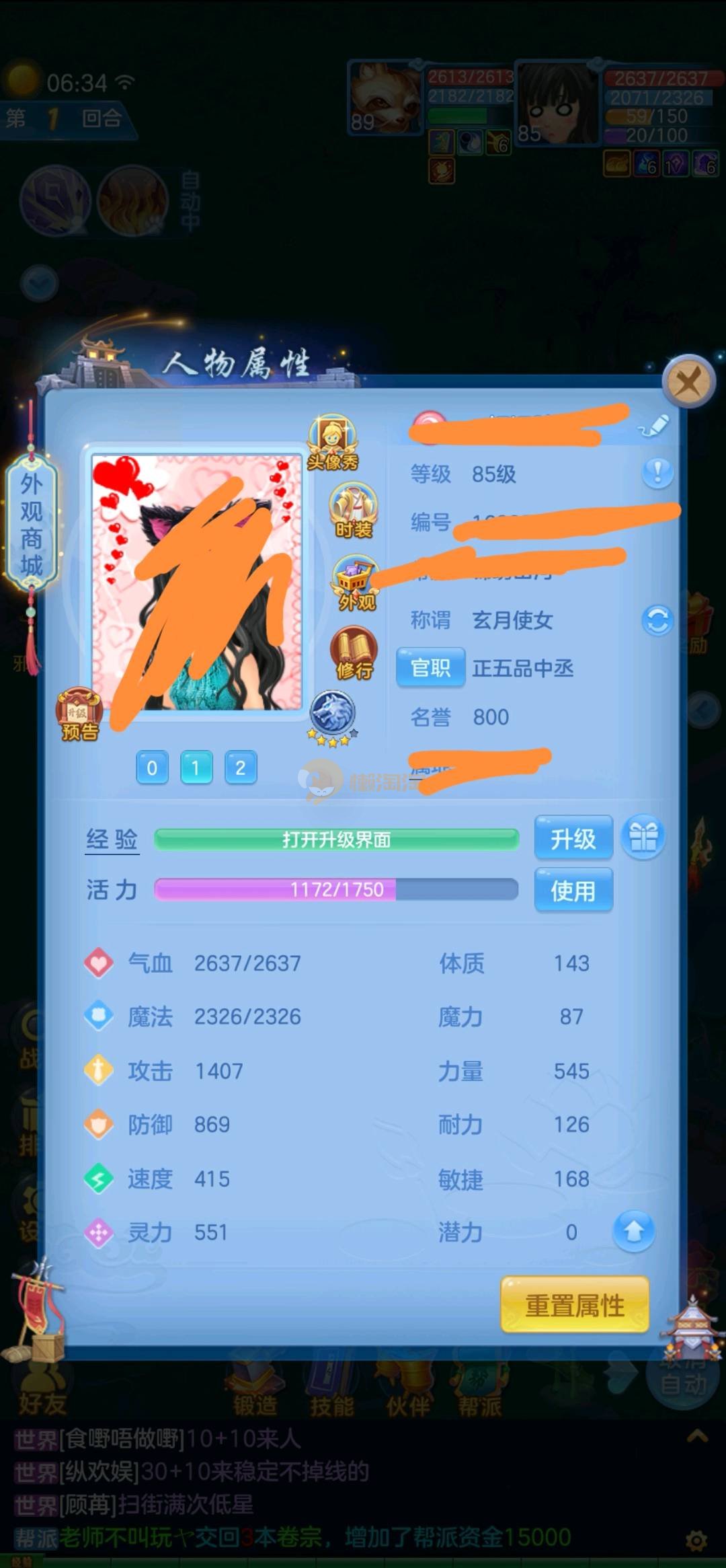Open the 头像秀 avatar show
The height and width of the screenshot is (1568, 726).
tap(332, 441)
